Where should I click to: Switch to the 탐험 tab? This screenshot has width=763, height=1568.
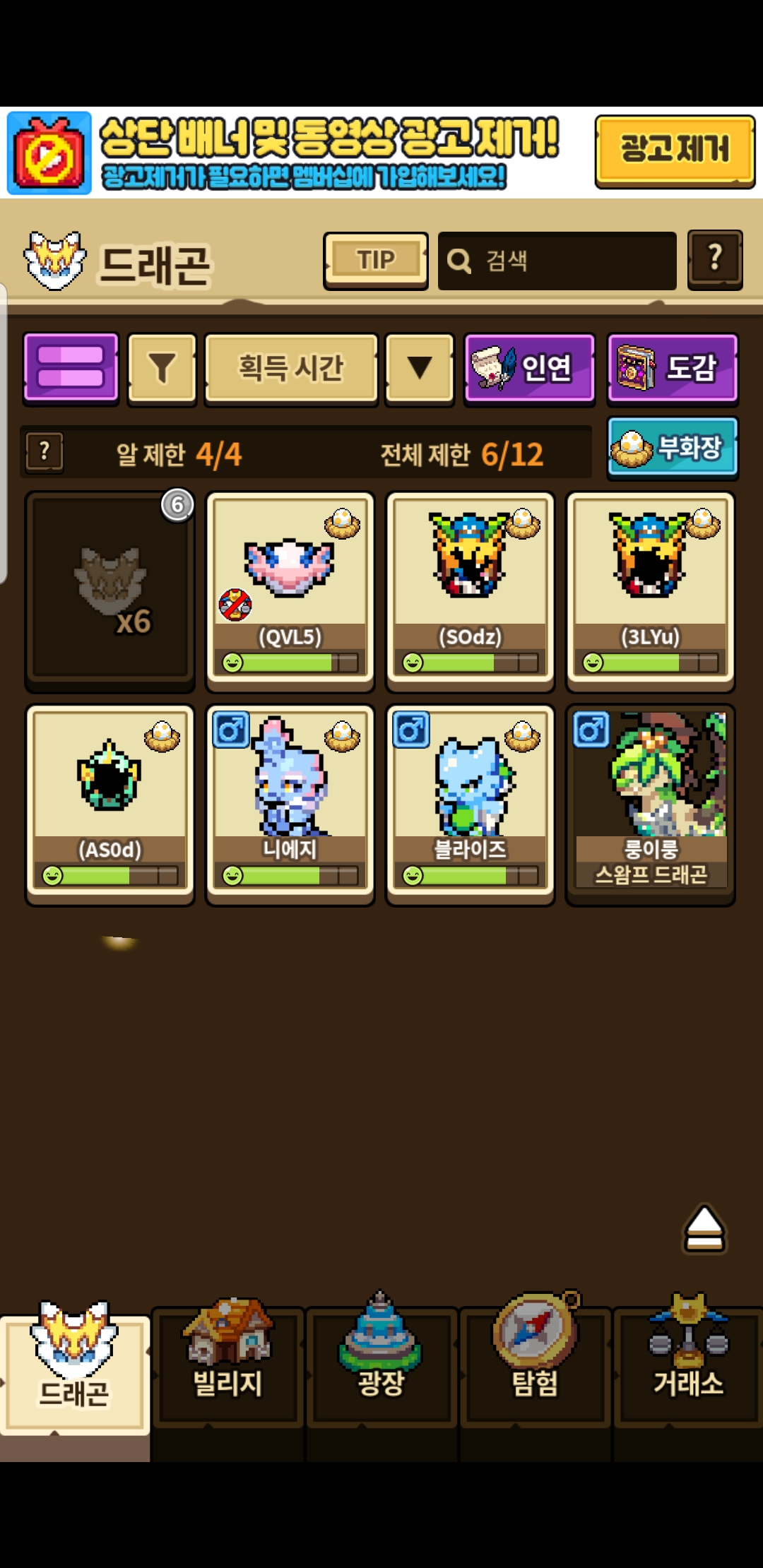(535, 1363)
